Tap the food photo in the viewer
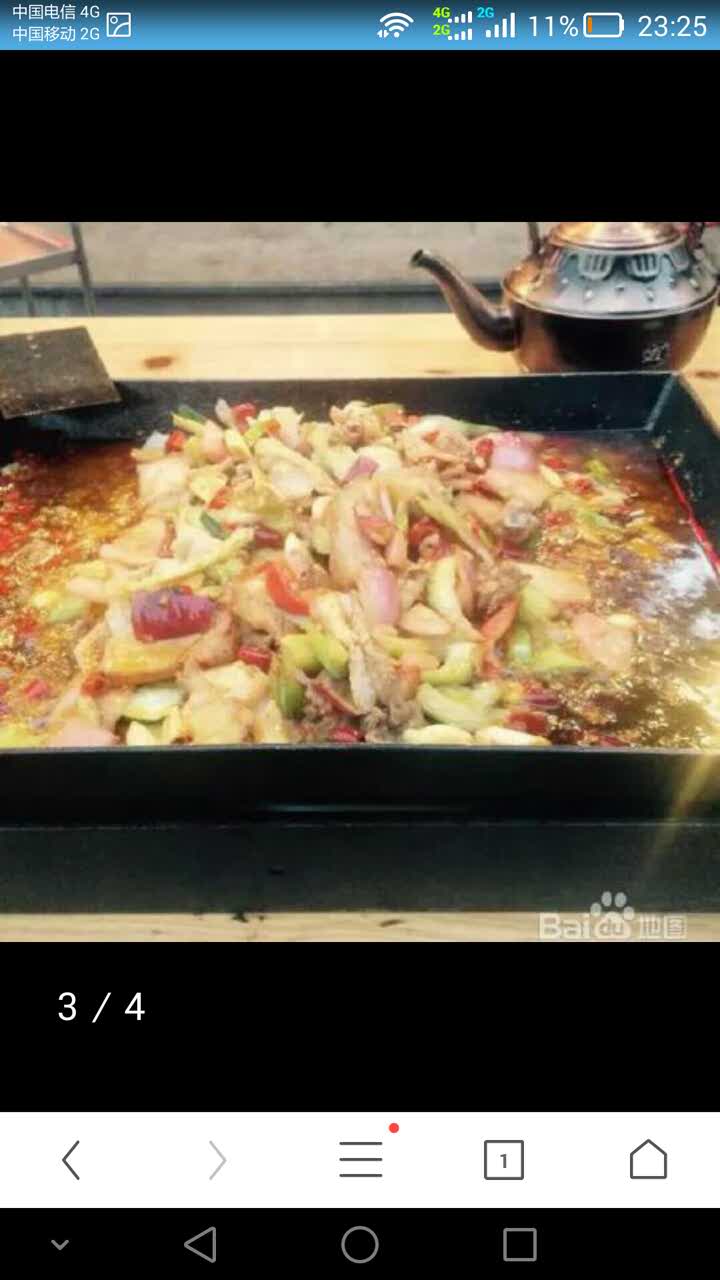 (x=360, y=580)
